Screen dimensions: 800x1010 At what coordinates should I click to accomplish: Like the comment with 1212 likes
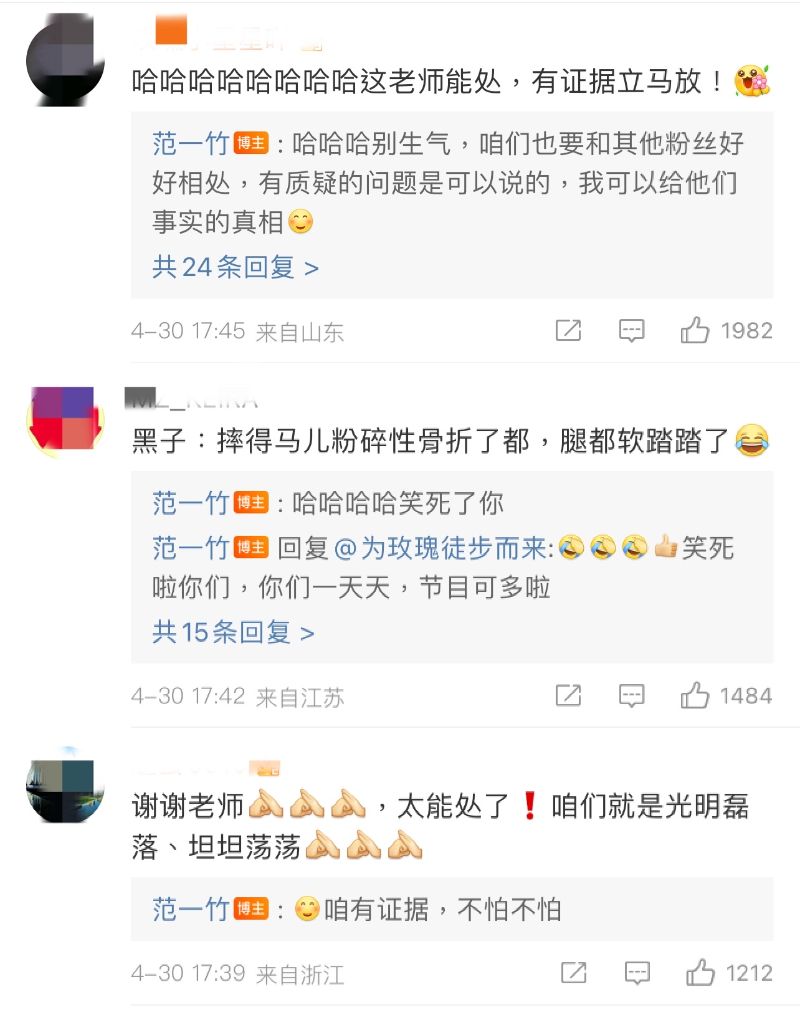700,972
